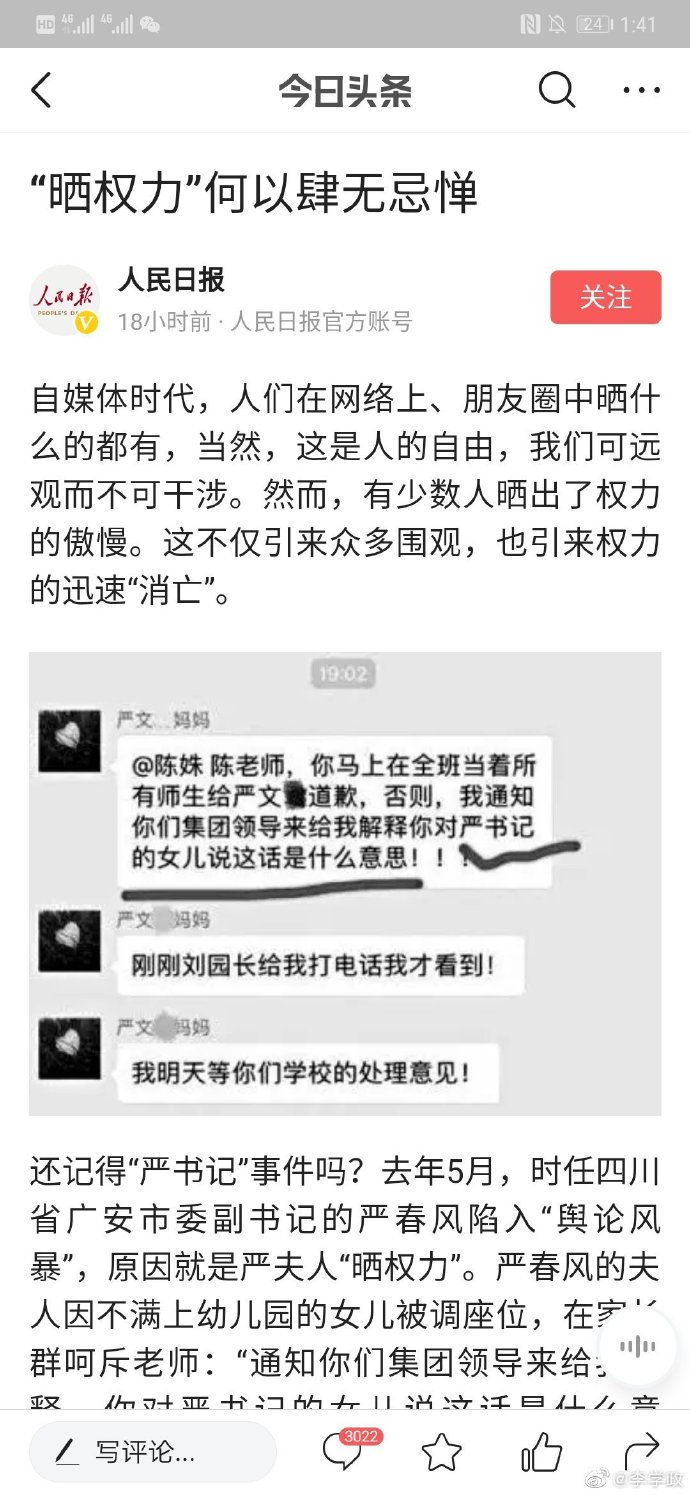Open the three-dot overflow menu
The height and width of the screenshot is (1495, 690).
(x=641, y=91)
